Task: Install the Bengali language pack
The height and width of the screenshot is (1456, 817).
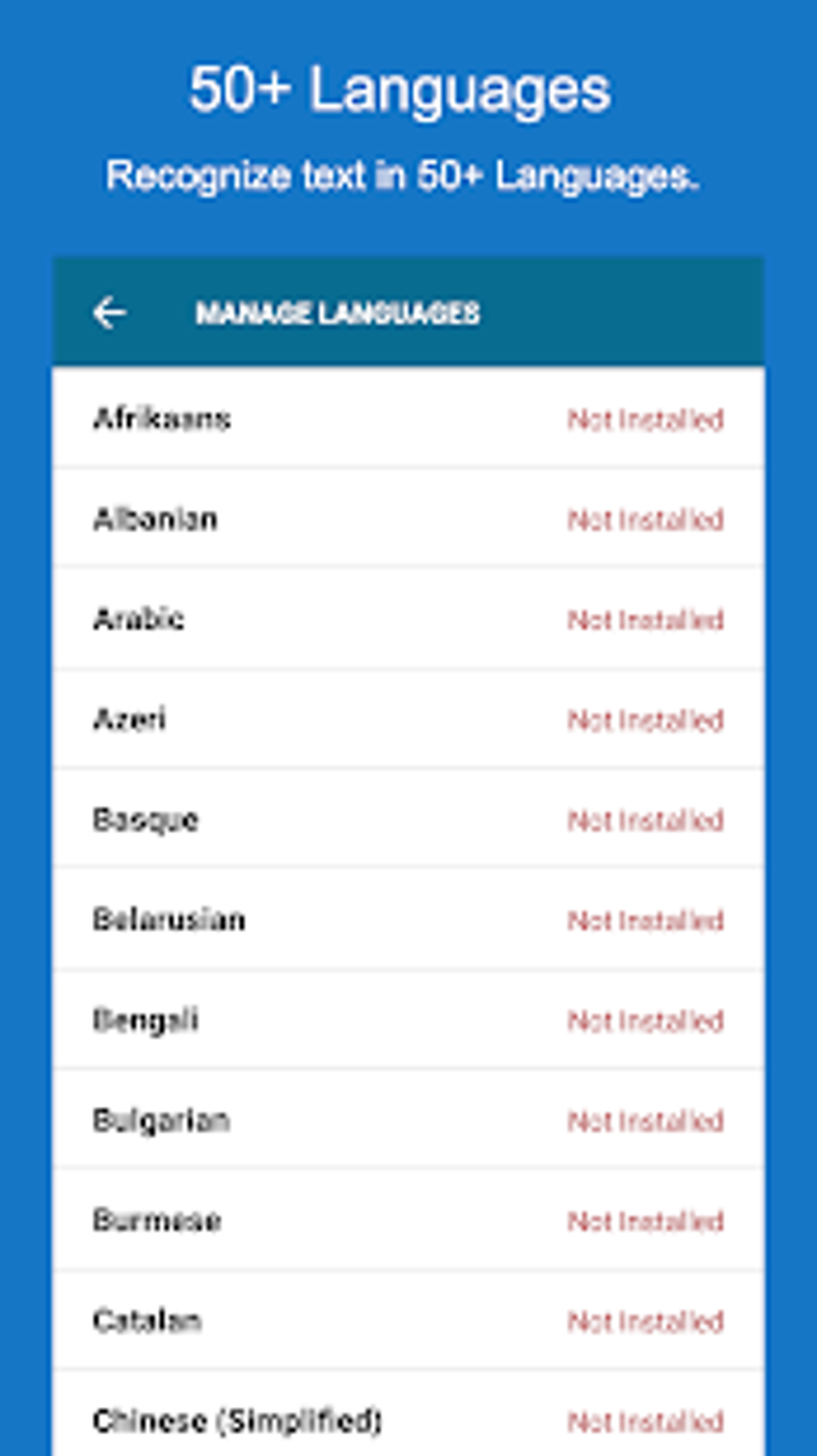Action: point(646,1019)
